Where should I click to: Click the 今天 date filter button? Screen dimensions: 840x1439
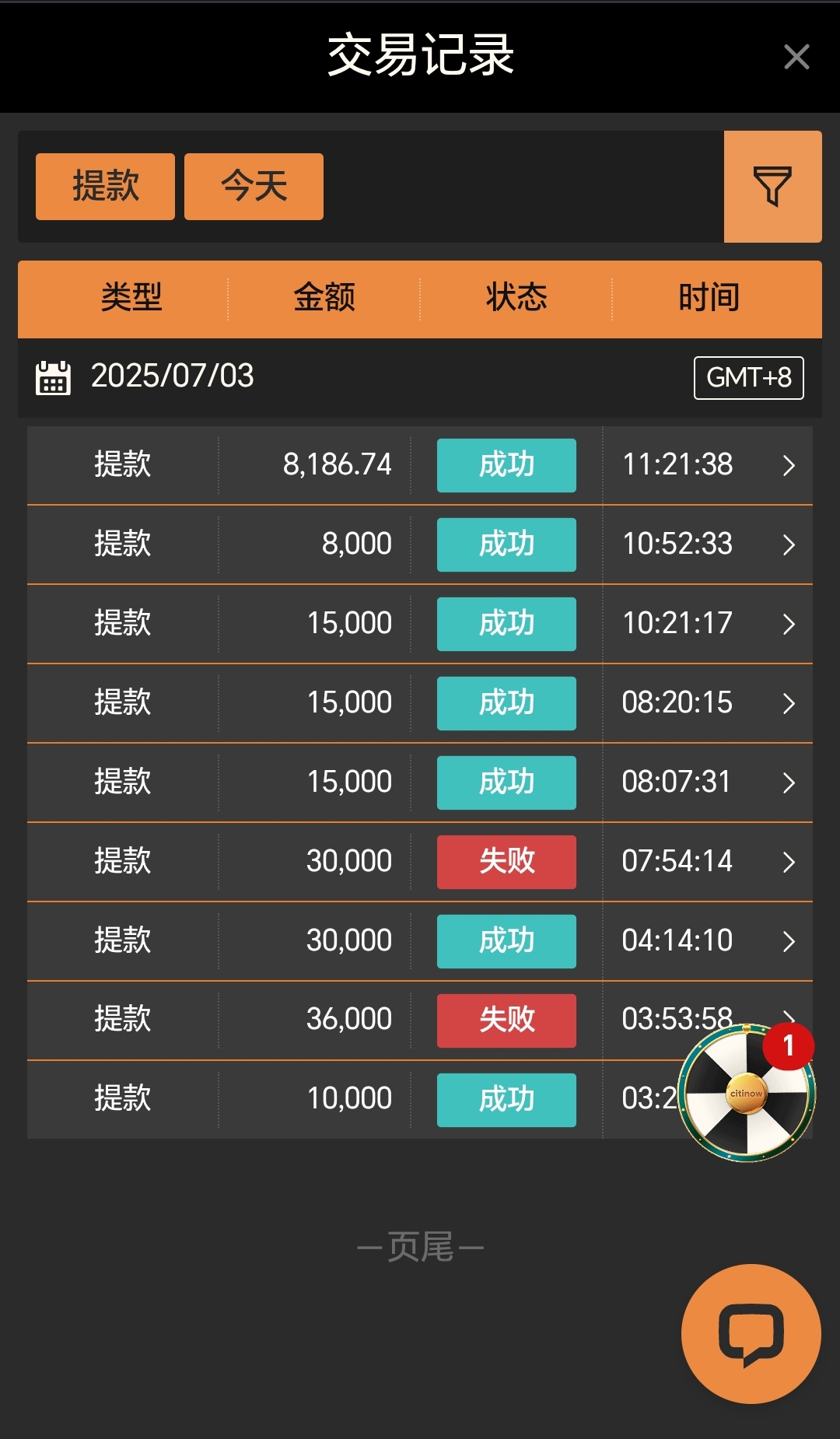point(253,187)
